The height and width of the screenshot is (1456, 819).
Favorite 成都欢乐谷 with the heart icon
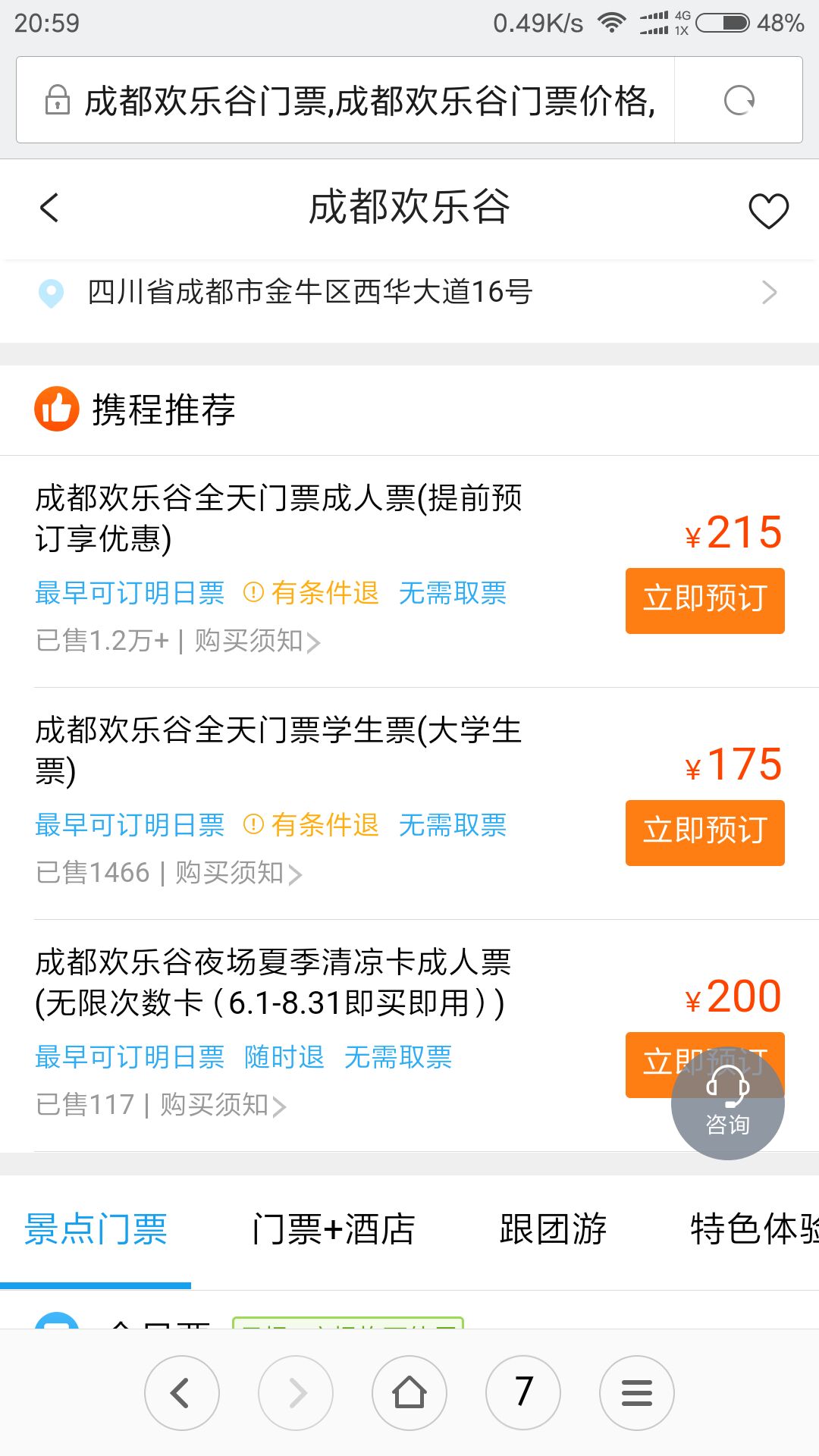pyautogui.click(x=768, y=211)
